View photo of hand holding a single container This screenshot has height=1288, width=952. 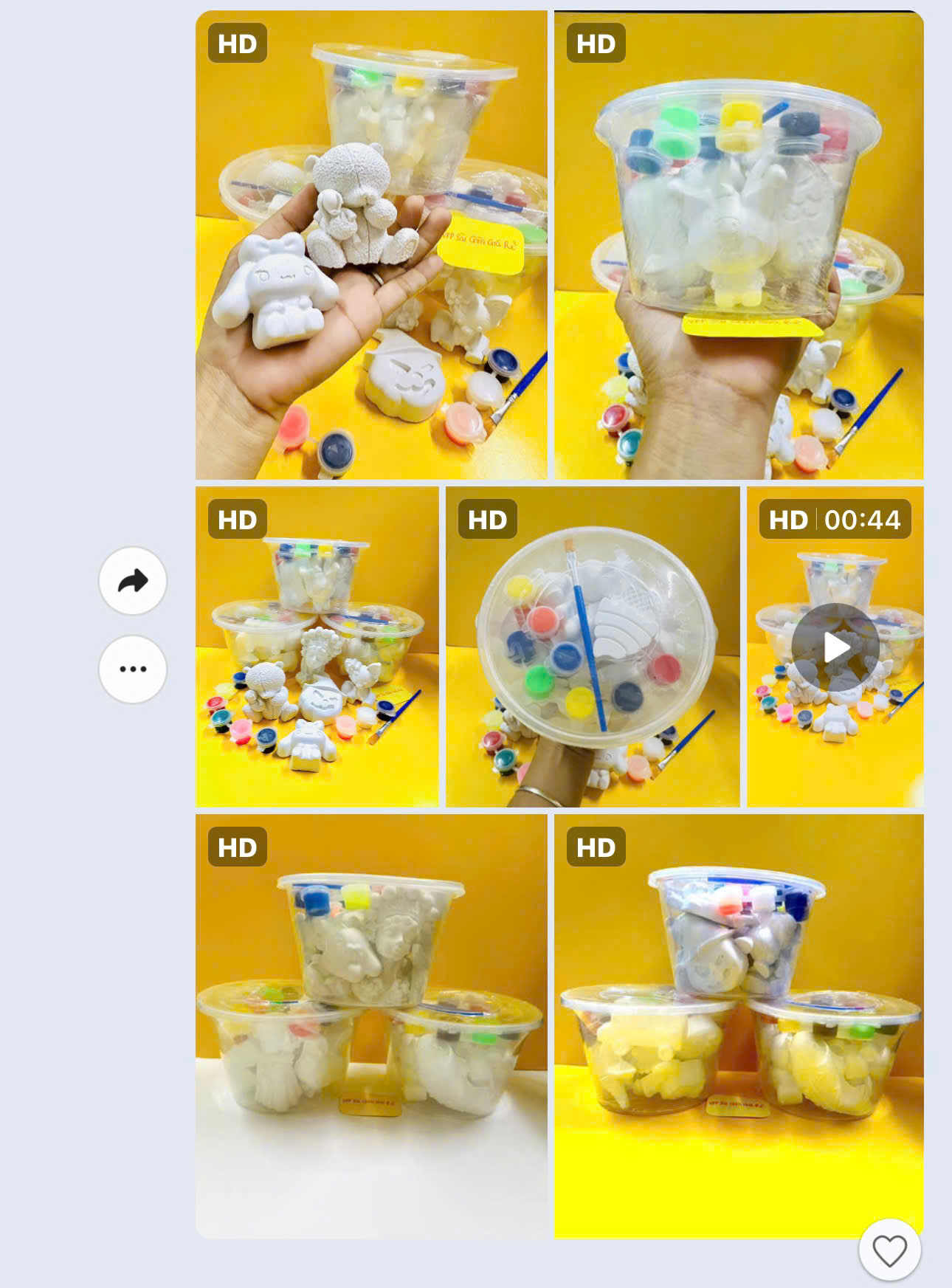point(739,245)
